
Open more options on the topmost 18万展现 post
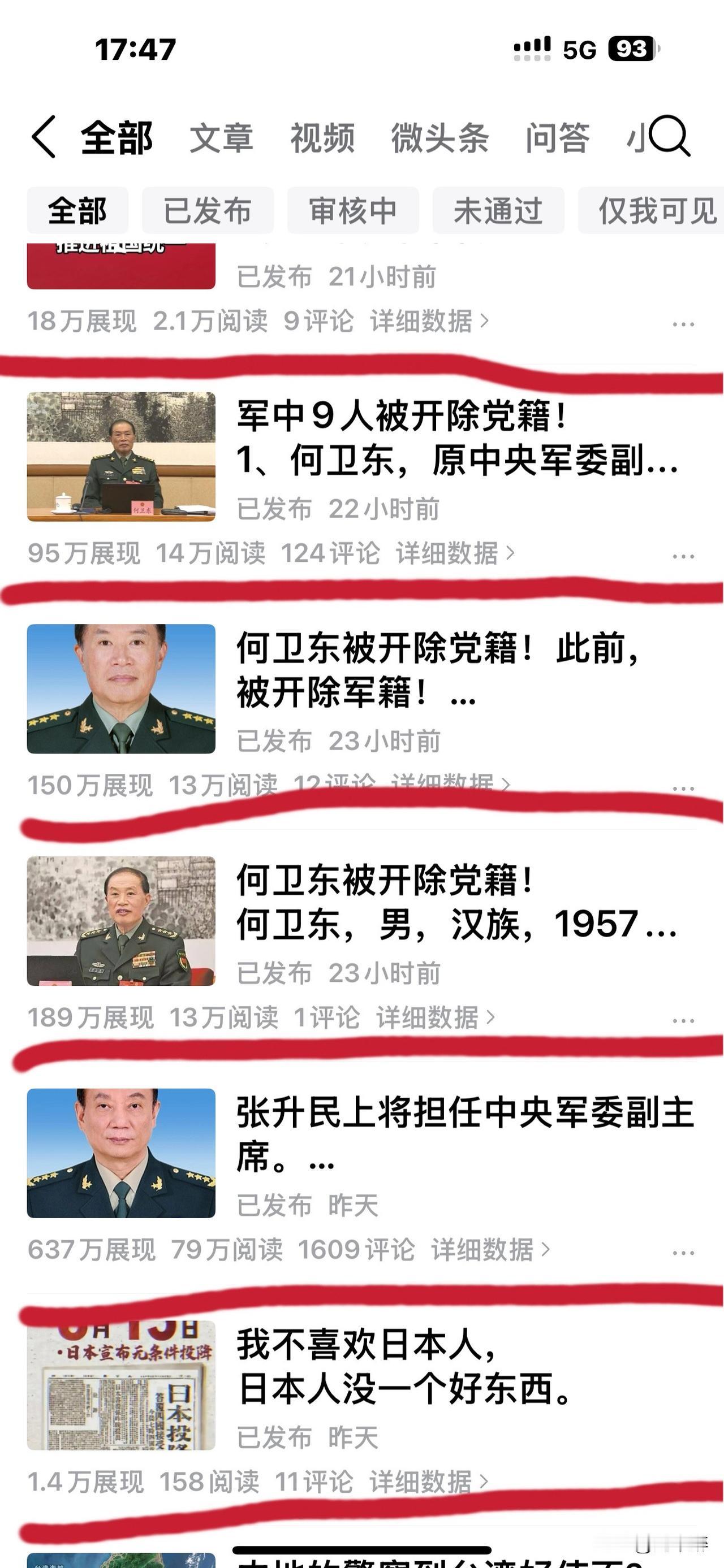pos(683,326)
